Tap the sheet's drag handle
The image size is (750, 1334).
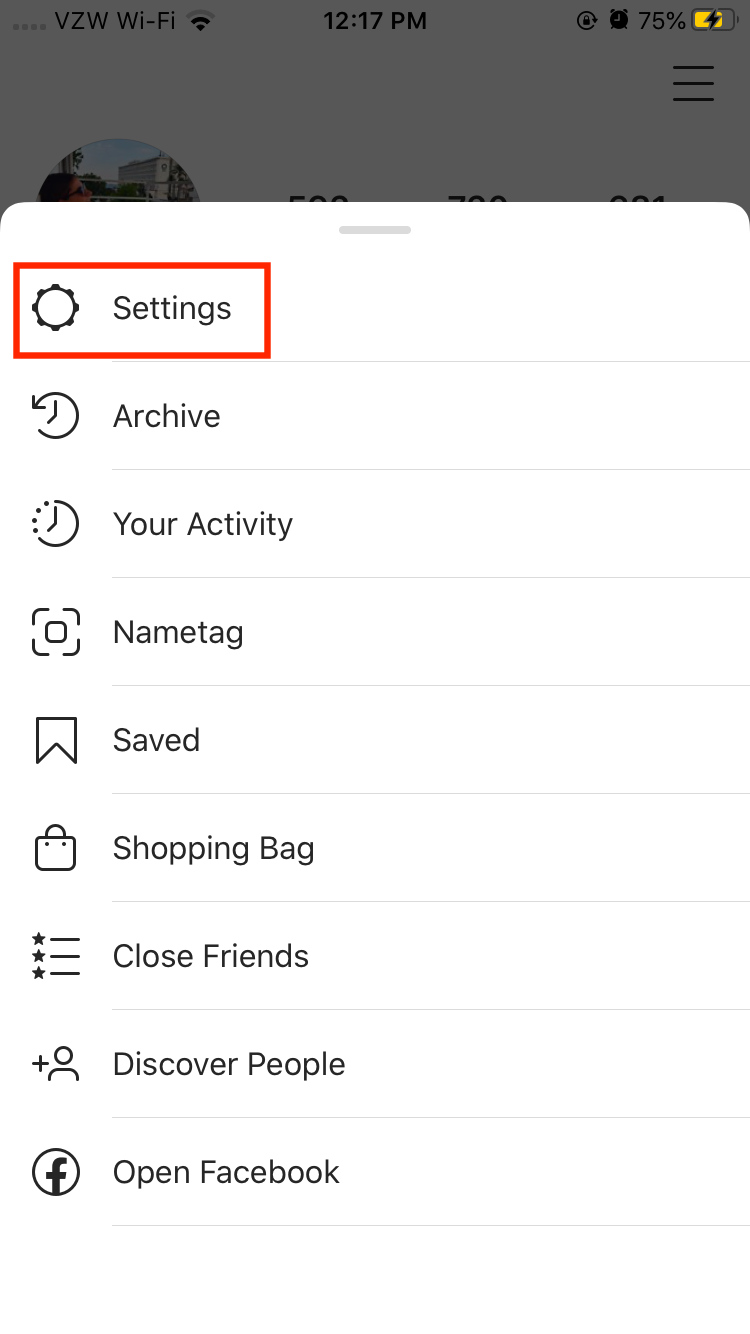click(x=375, y=230)
